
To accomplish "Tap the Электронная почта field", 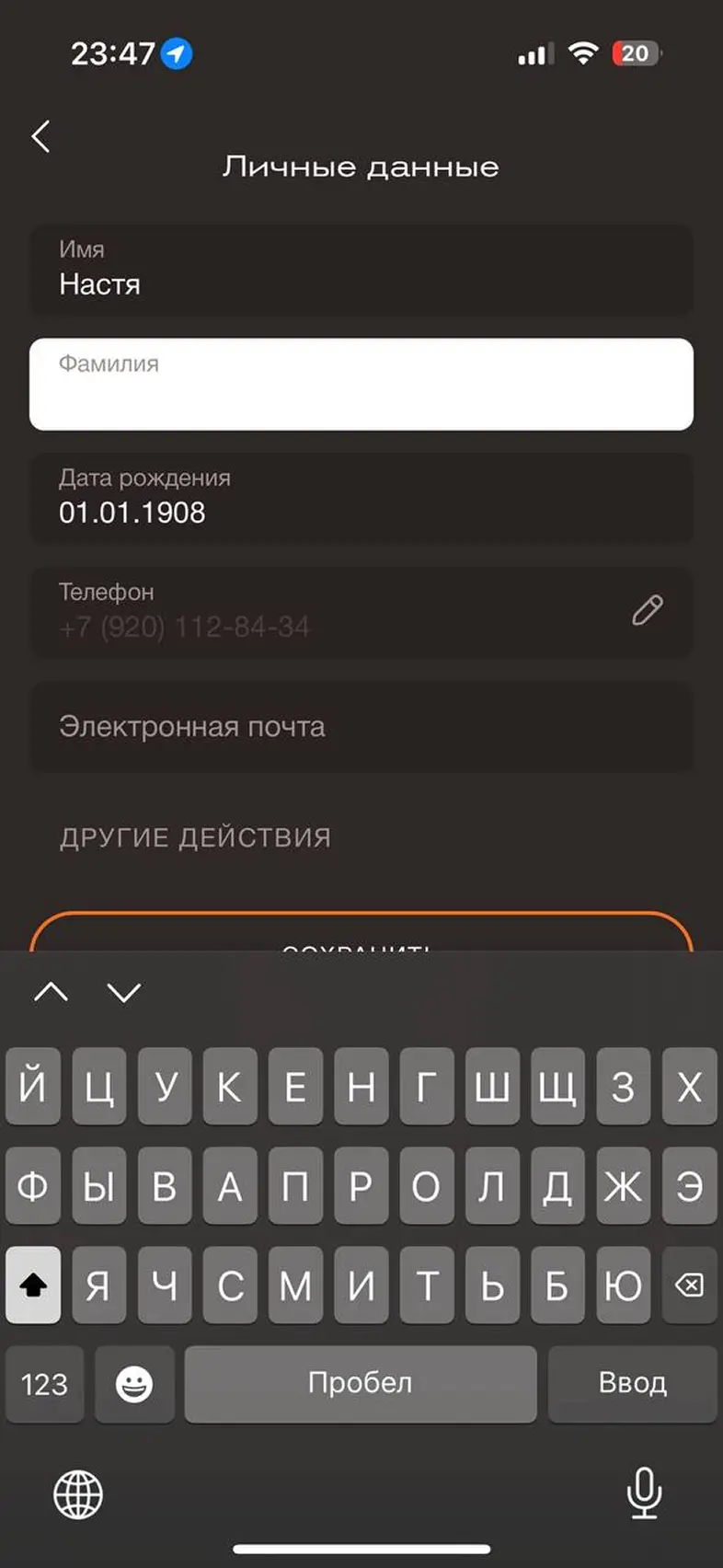I will tap(361, 726).
